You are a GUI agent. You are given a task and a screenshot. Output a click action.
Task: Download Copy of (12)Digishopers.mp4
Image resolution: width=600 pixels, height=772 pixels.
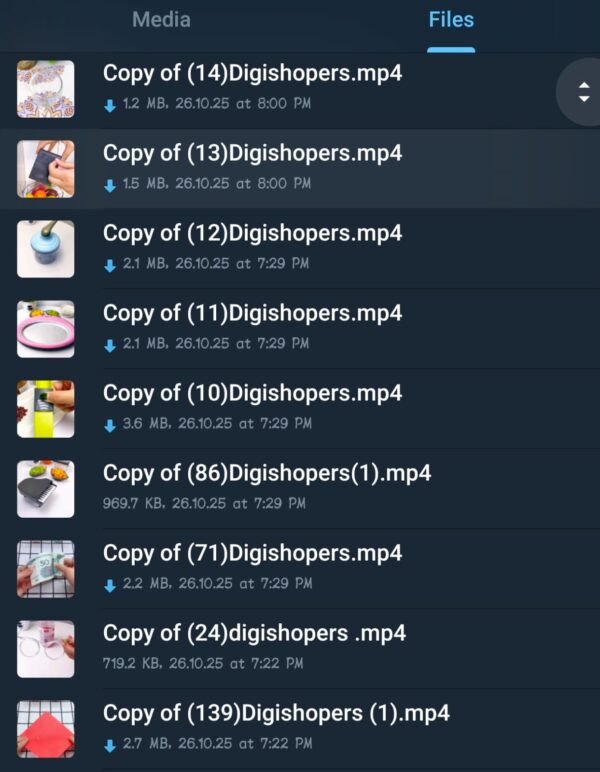110,264
